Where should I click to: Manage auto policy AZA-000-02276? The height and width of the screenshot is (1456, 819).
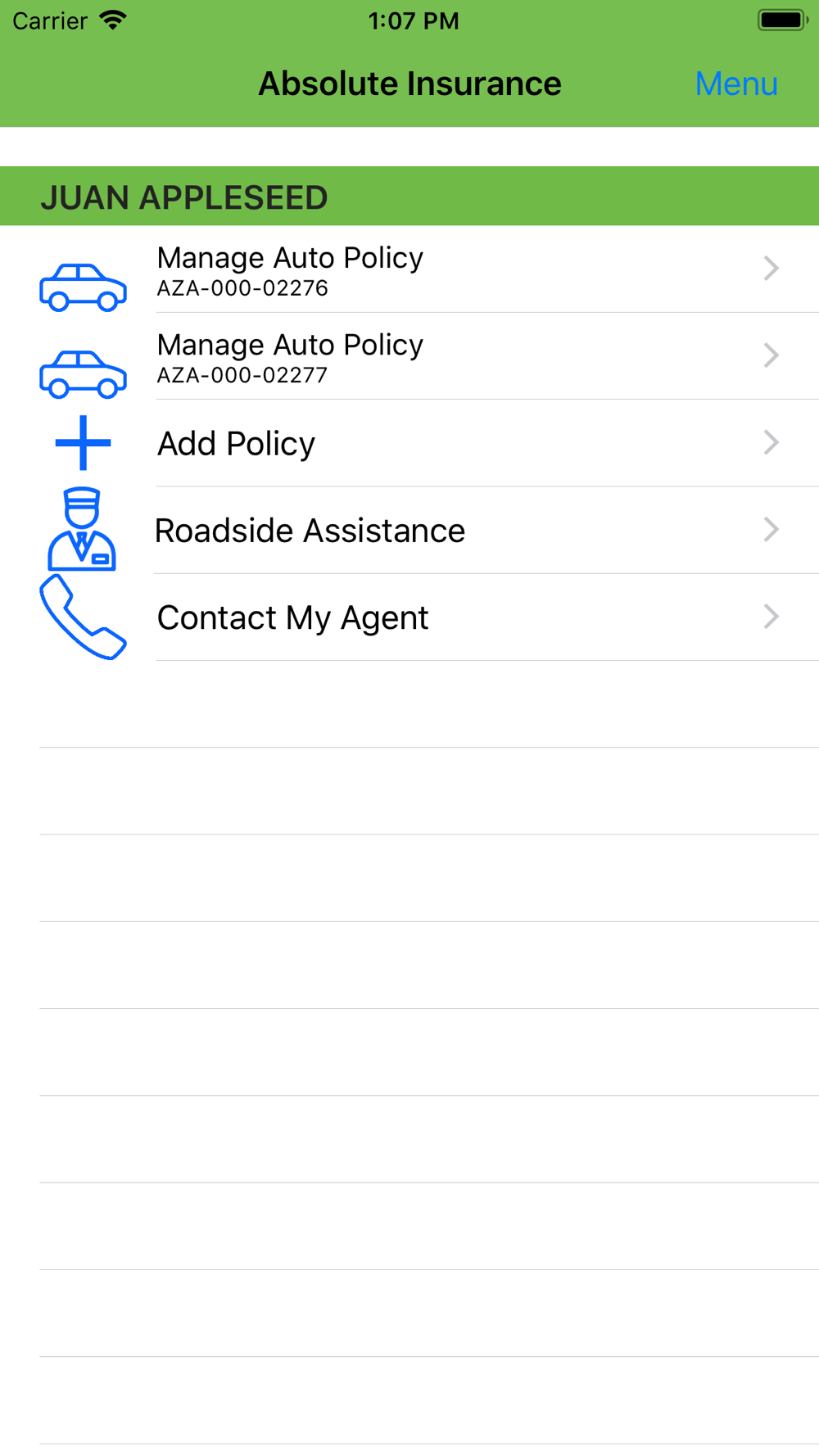[x=409, y=269]
